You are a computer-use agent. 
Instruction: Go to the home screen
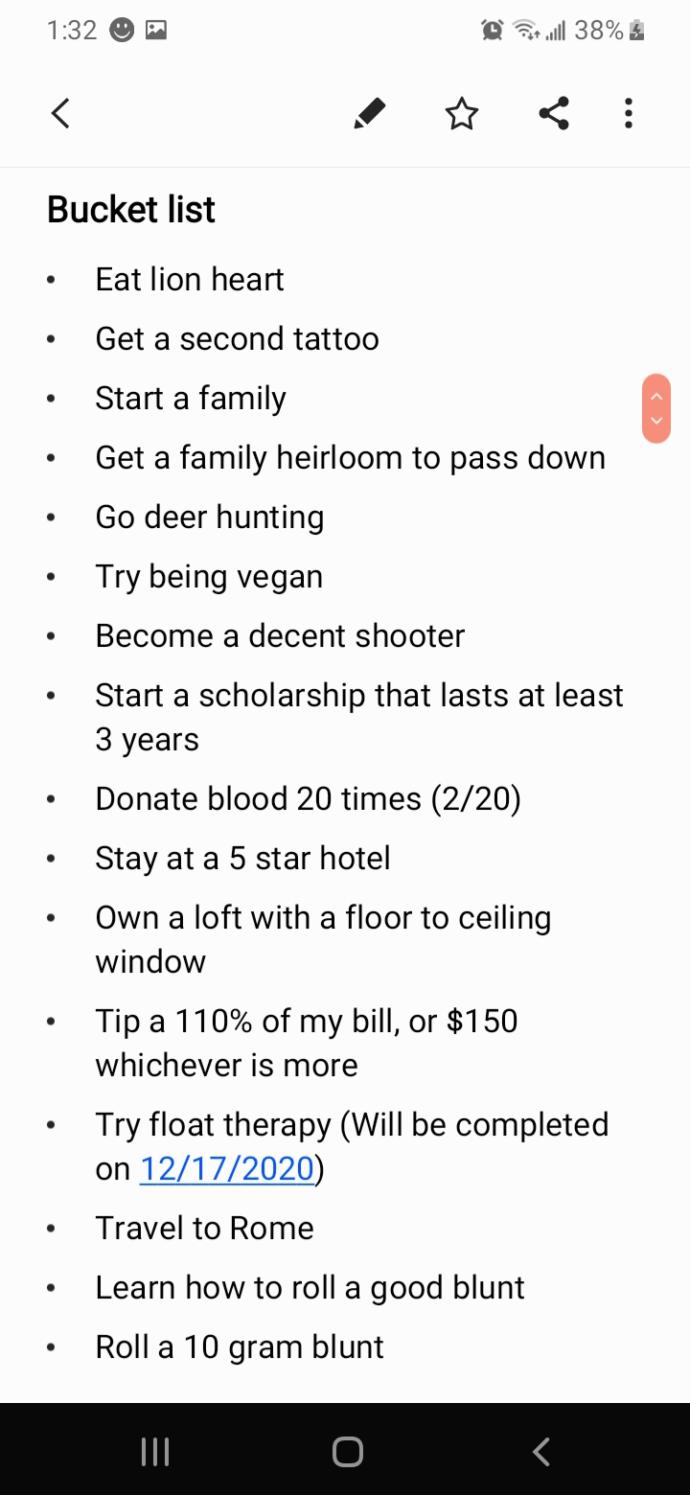click(x=347, y=1451)
